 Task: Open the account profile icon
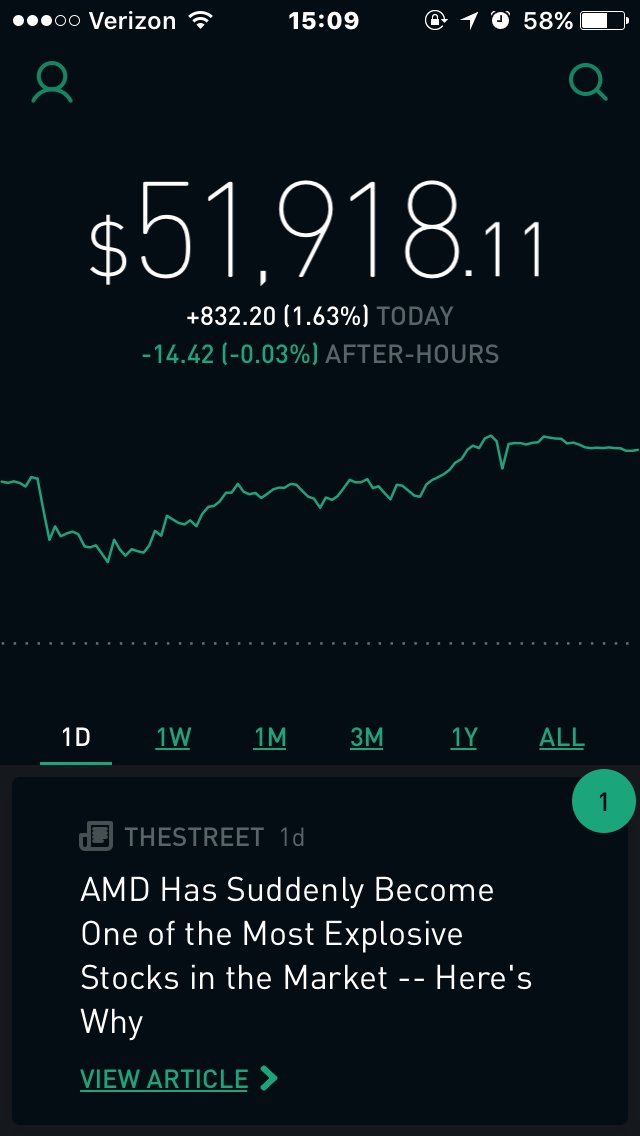coord(52,84)
